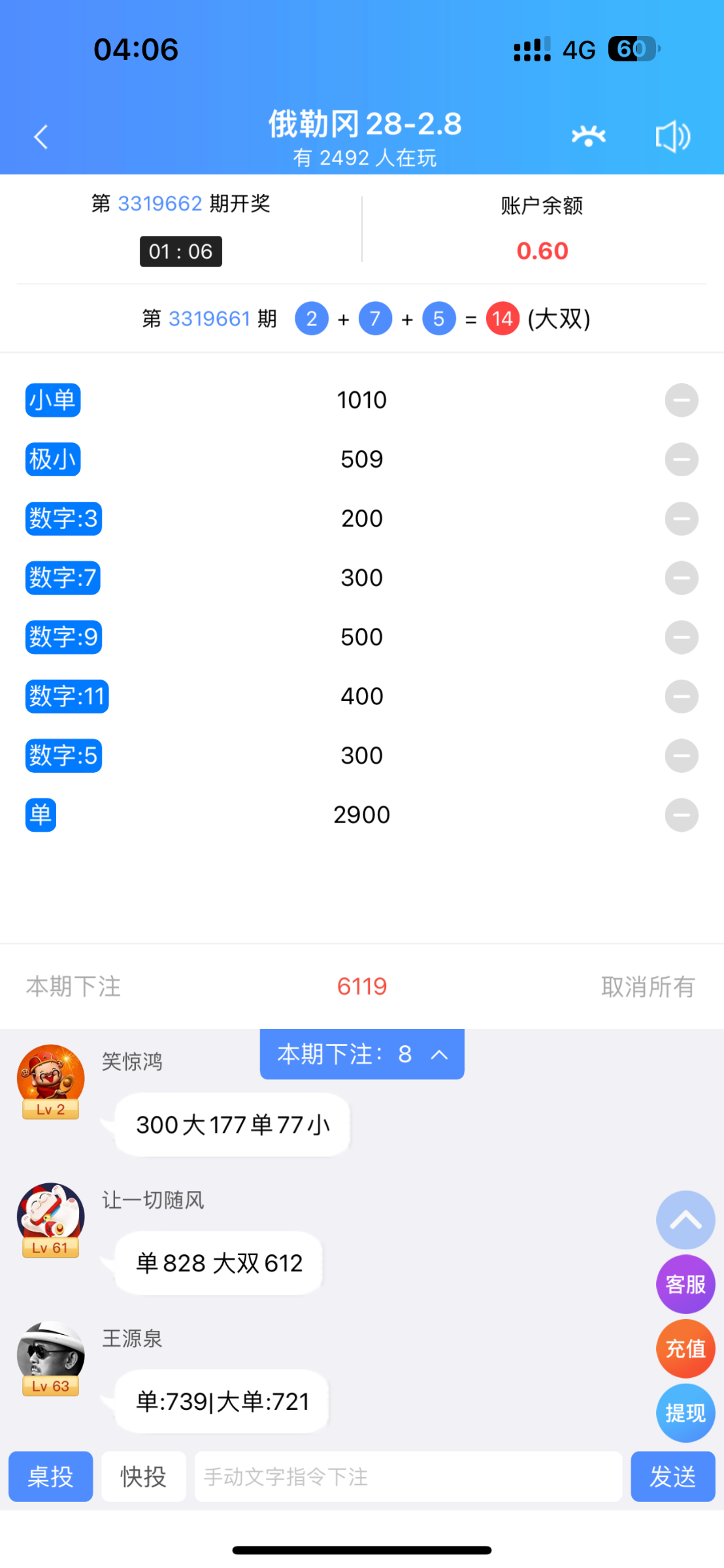Remove the 数字:7 bet

682,578
